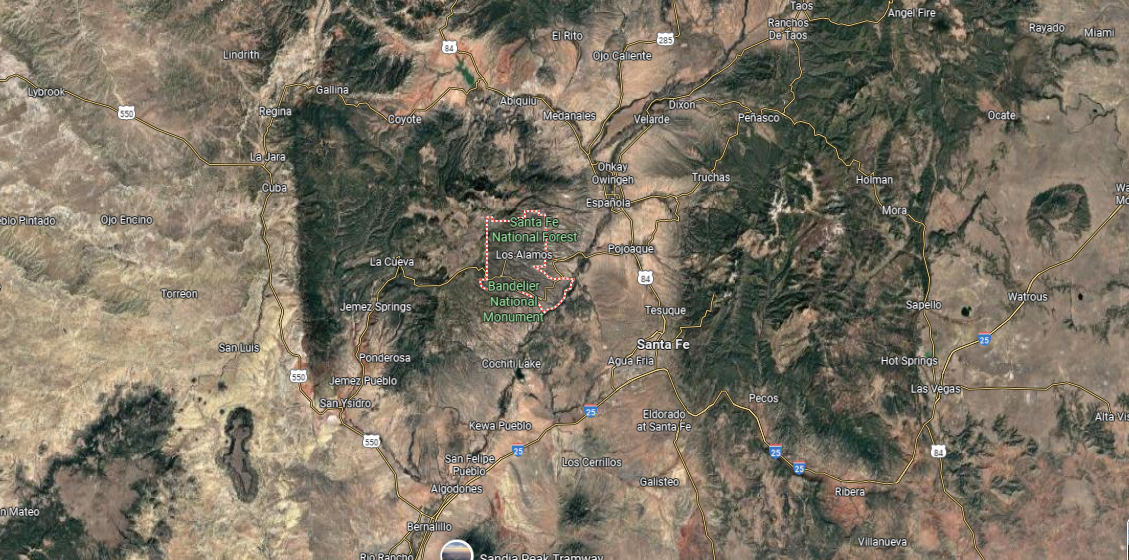Screen dimensions: 1129x560
Task: Tap the Los Alamos place label
Action: click(x=524, y=254)
